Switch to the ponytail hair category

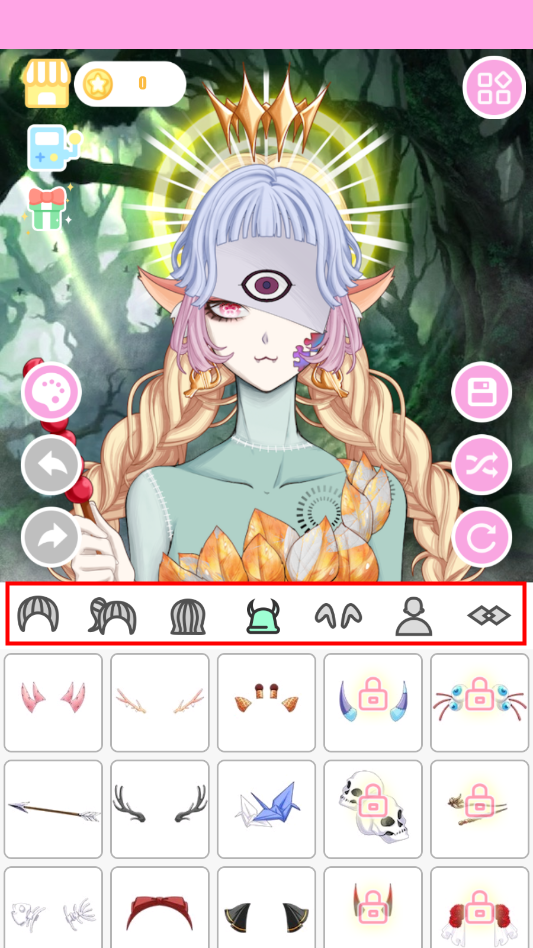tap(112, 615)
